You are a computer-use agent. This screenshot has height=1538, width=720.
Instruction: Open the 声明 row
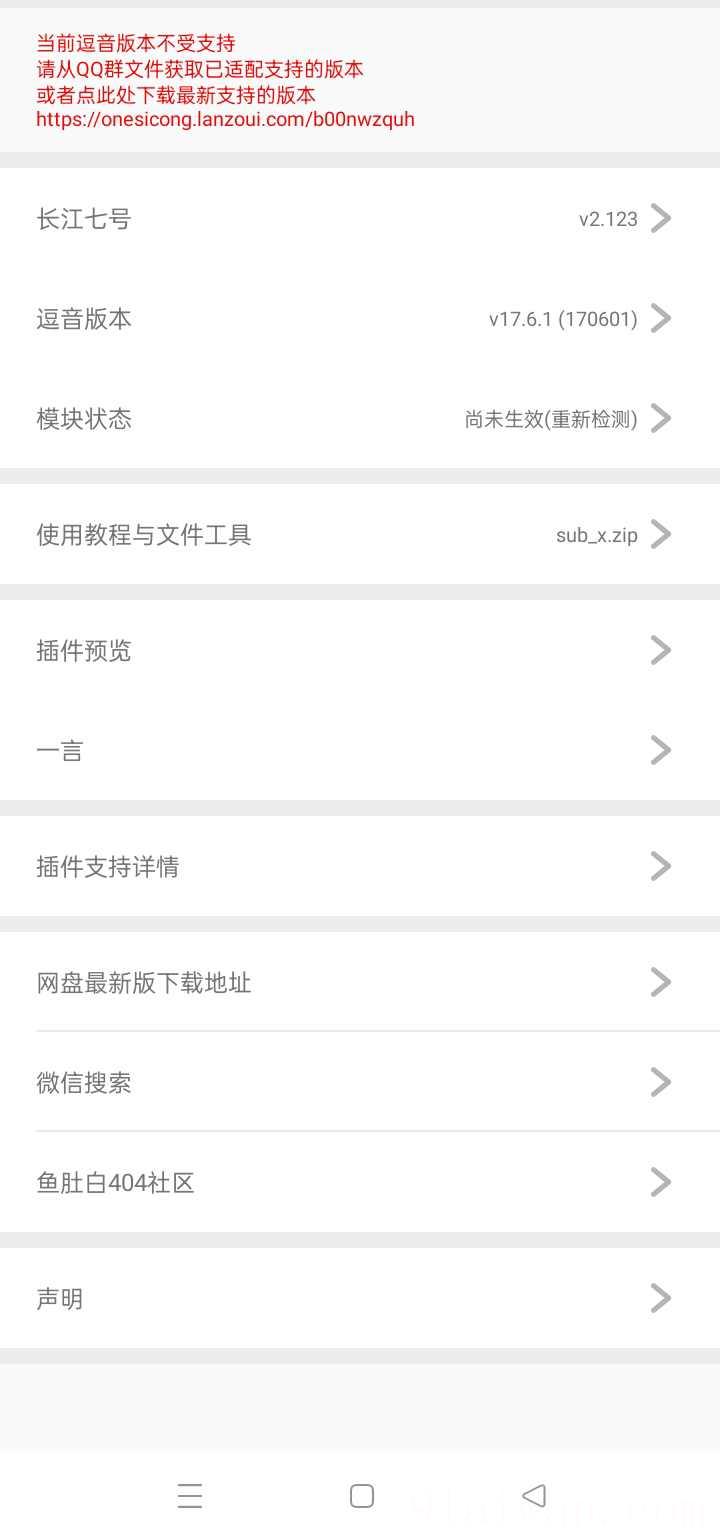[360, 1298]
